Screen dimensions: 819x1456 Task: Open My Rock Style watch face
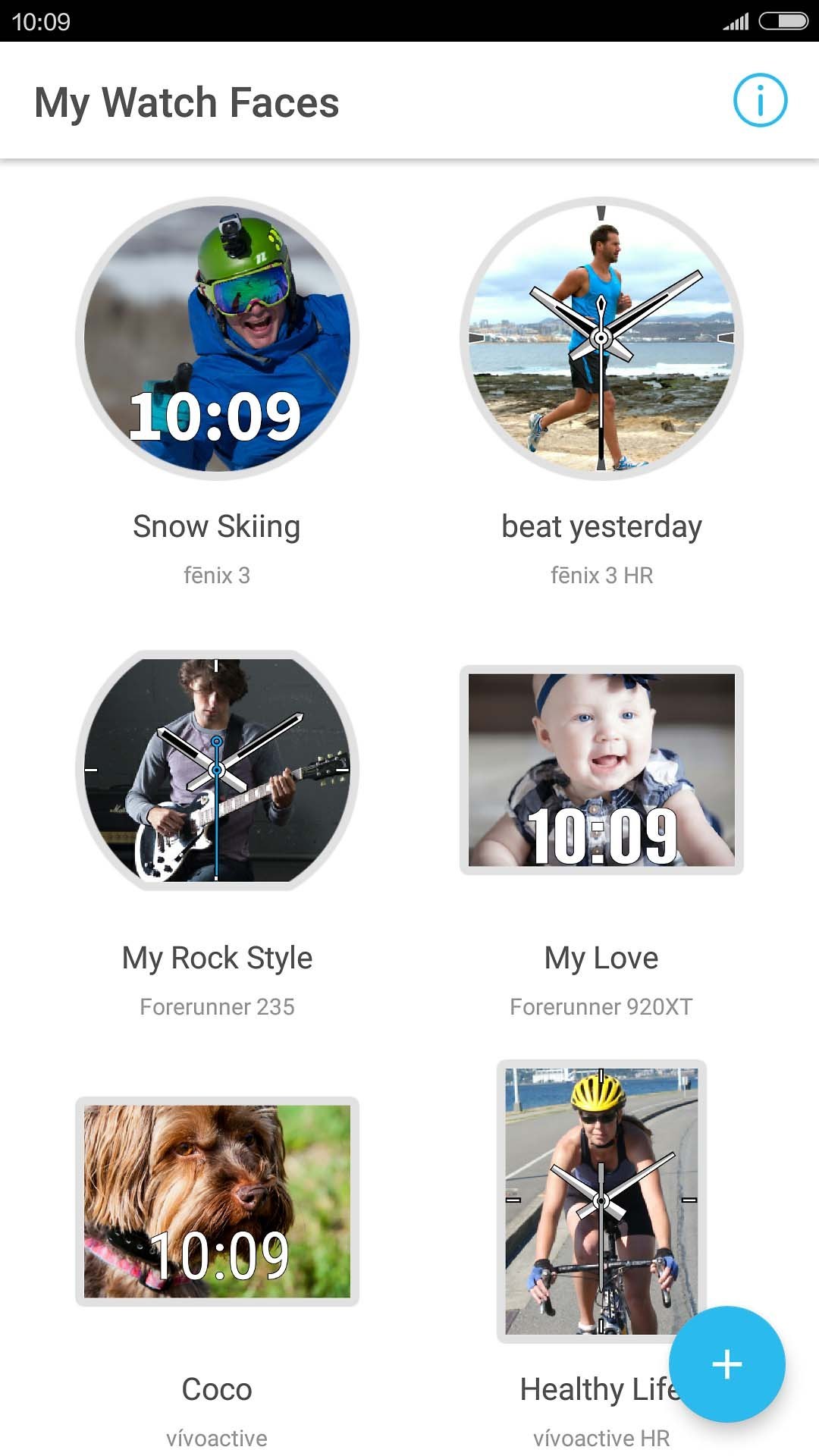pos(217,770)
